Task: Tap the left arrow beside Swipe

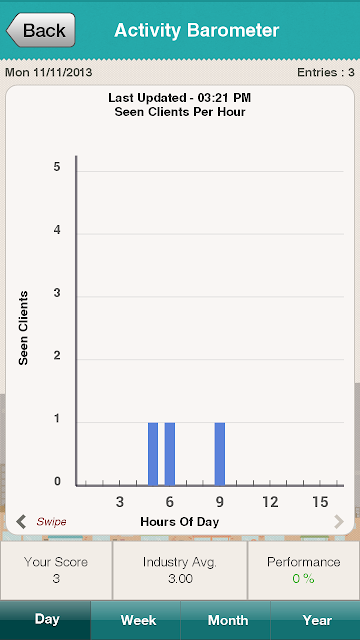Action: pos(21,522)
